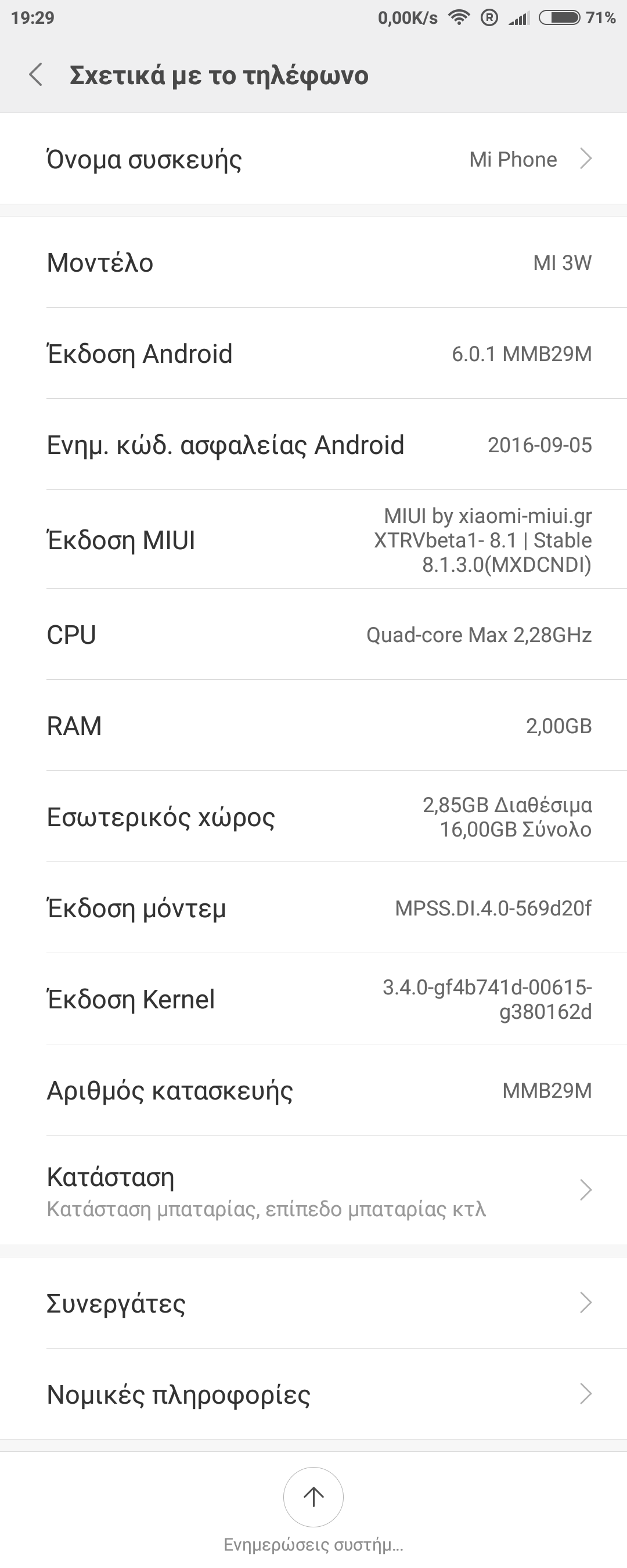This screenshot has width=627, height=1568.
Task: Tap the Έκδοση MIUI row
Action: tap(313, 540)
